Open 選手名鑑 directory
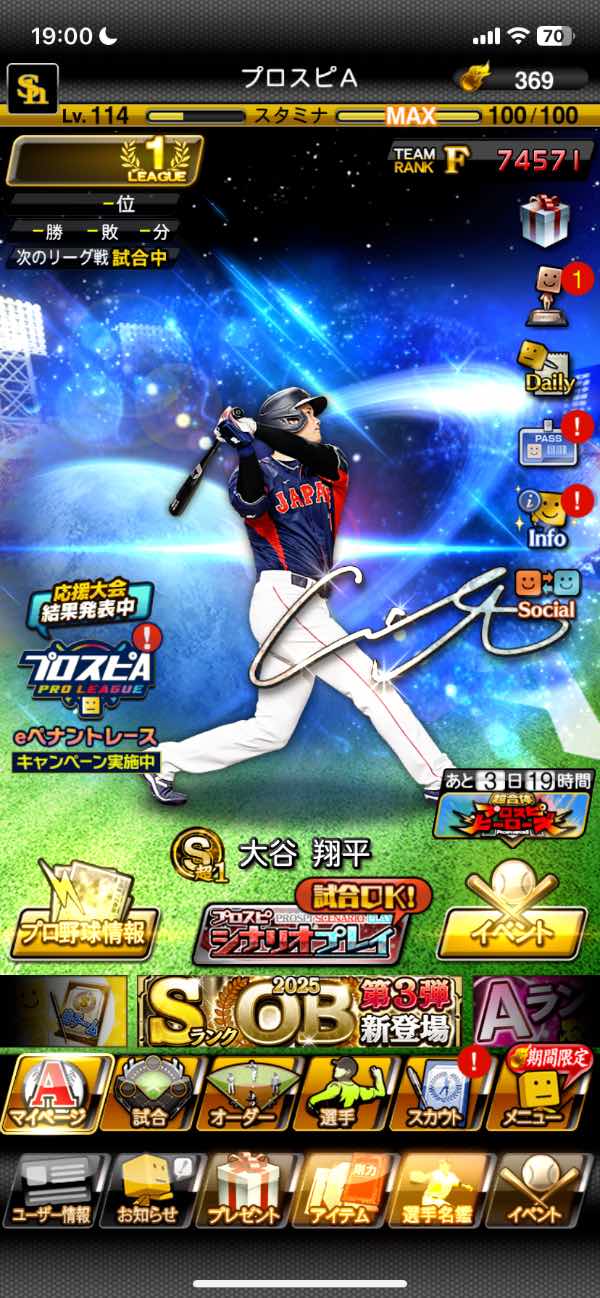The width and height of the screenshot is (600, 1298). point(444,1190)
